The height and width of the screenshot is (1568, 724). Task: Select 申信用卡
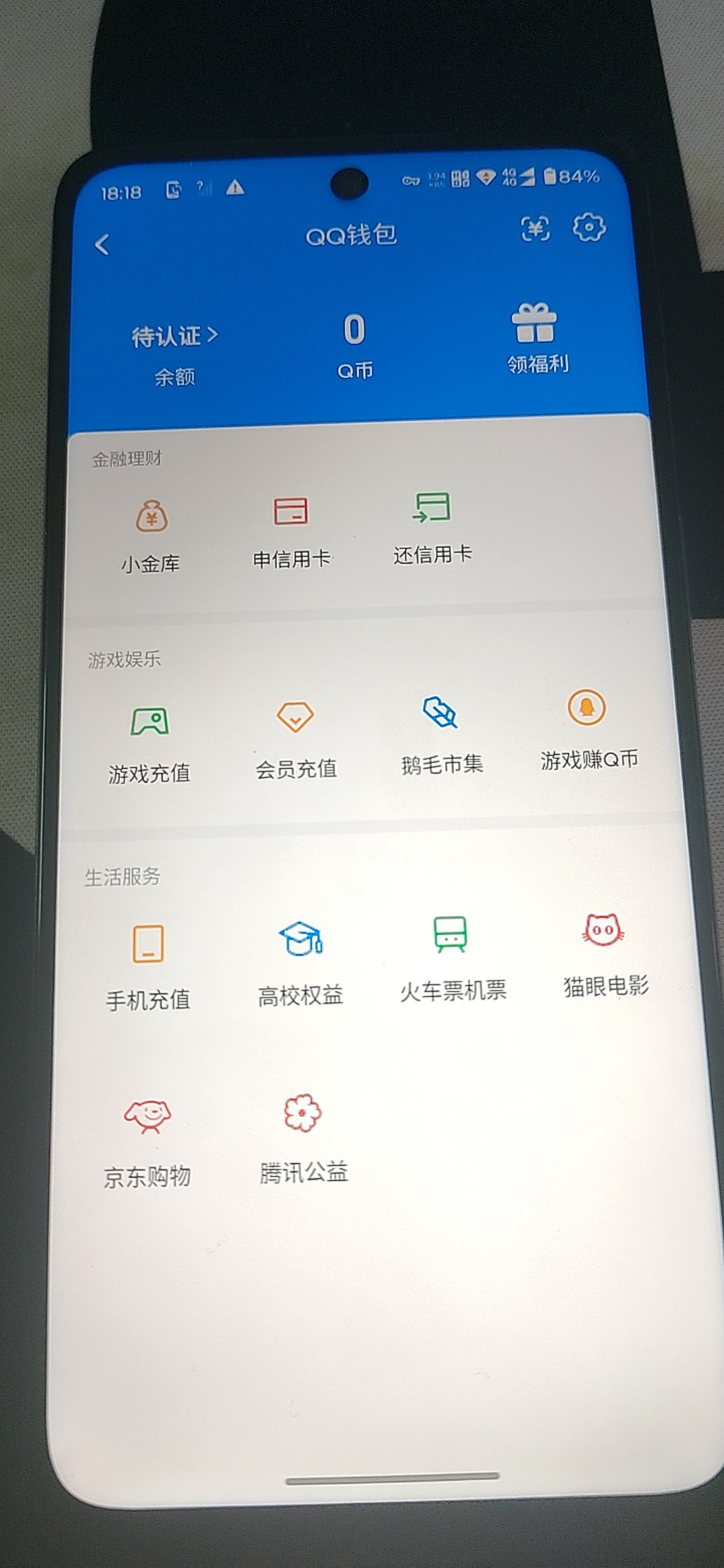291,529
